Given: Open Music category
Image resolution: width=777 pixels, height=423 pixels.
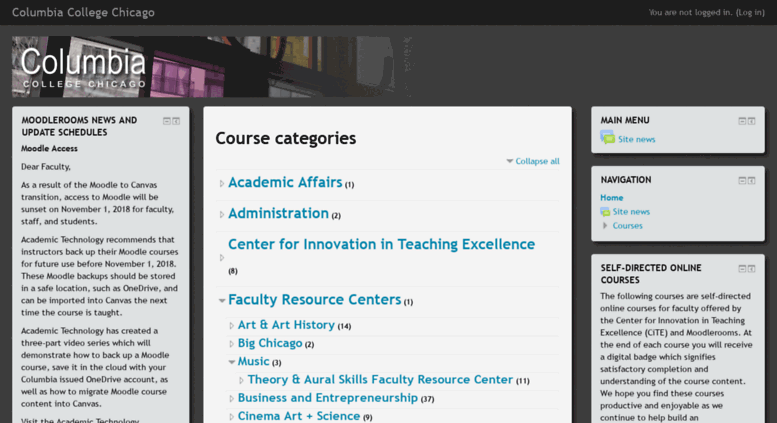Looking at the screenshot, I should pyautogui.click(x=254, y=361).
